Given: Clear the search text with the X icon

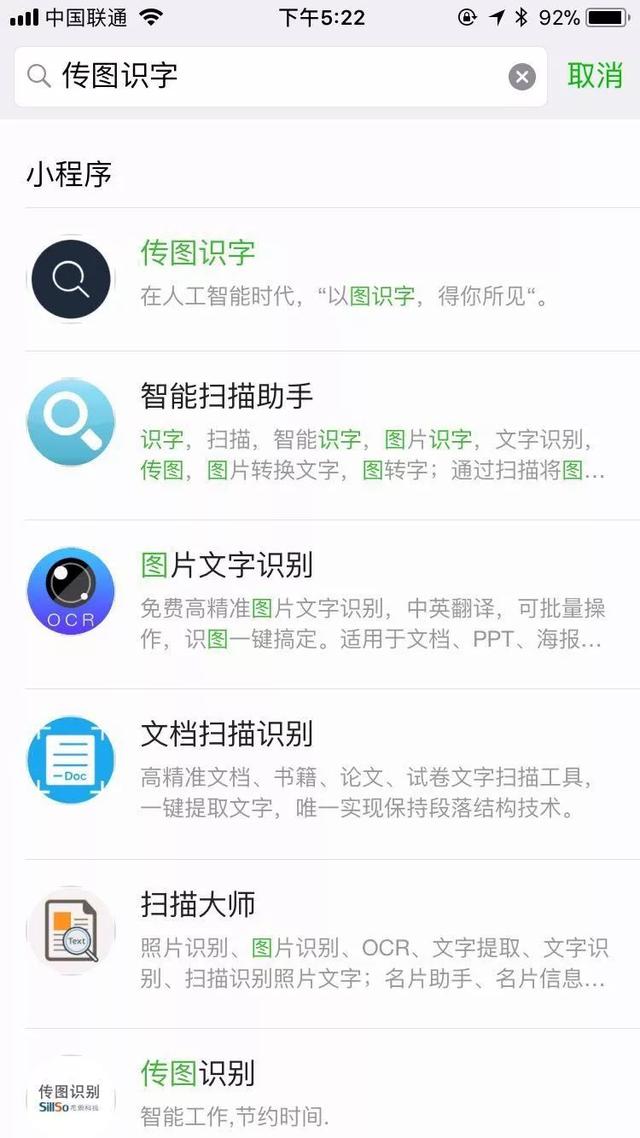Looking at the screenshot, I should 522,77.
